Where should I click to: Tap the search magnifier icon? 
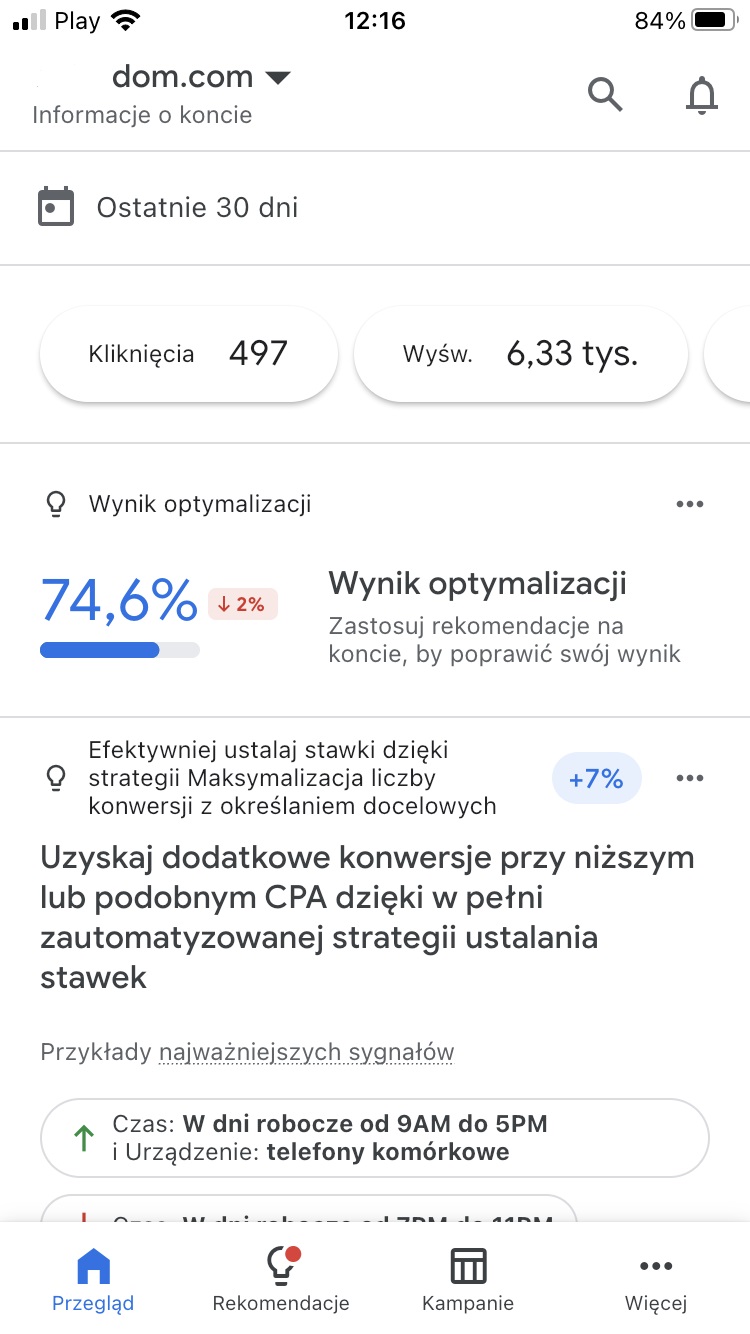605,95
